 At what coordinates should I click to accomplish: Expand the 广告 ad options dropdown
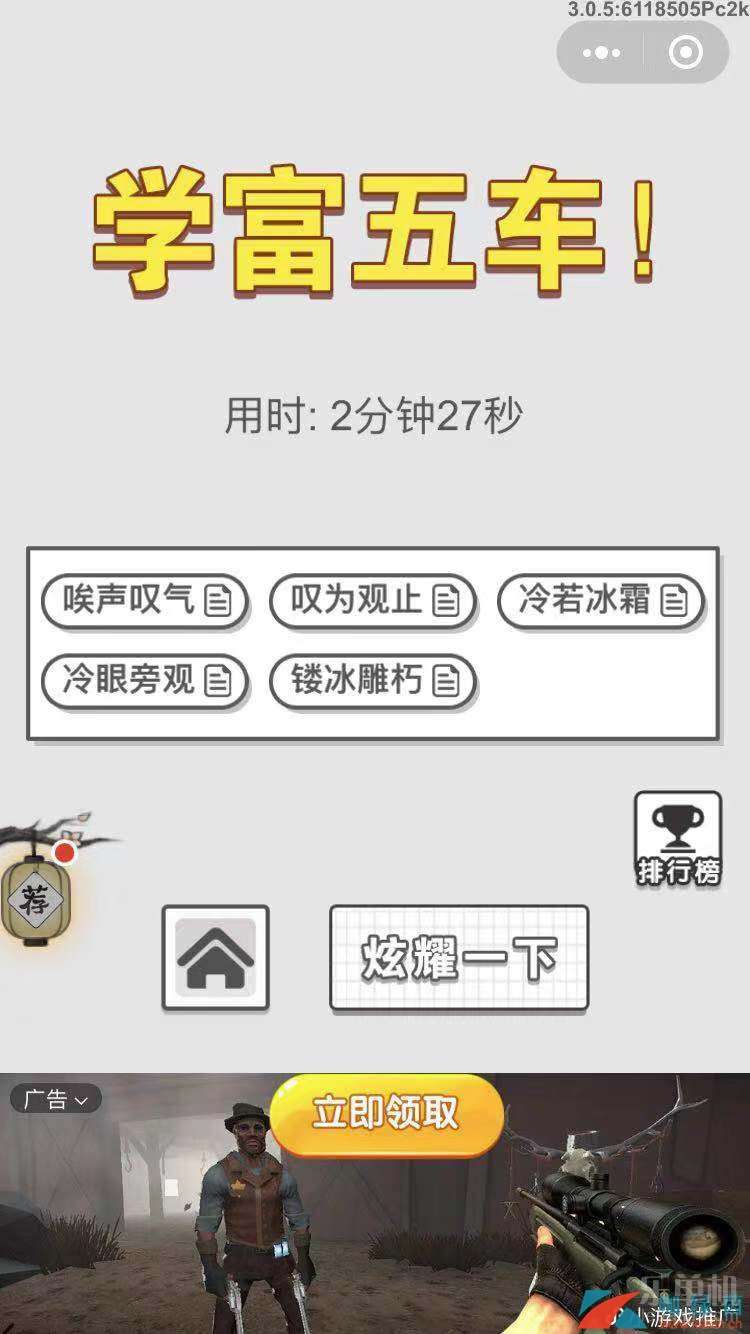pos(56,1099)
